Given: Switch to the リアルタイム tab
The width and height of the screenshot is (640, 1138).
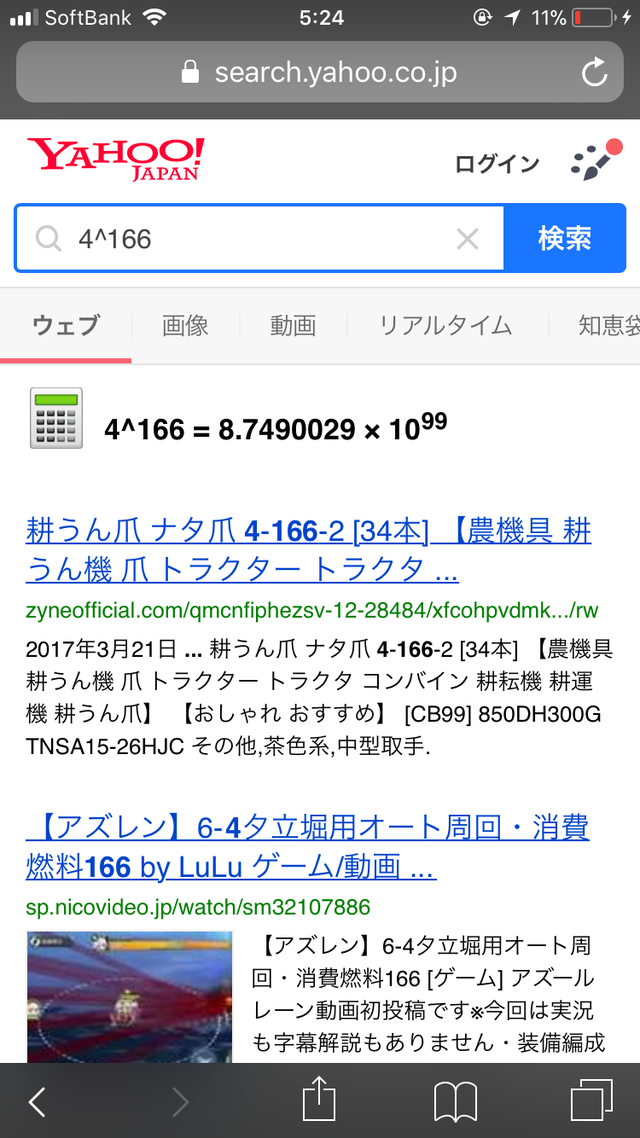Looking at the screenshot, I should [445, 325].
